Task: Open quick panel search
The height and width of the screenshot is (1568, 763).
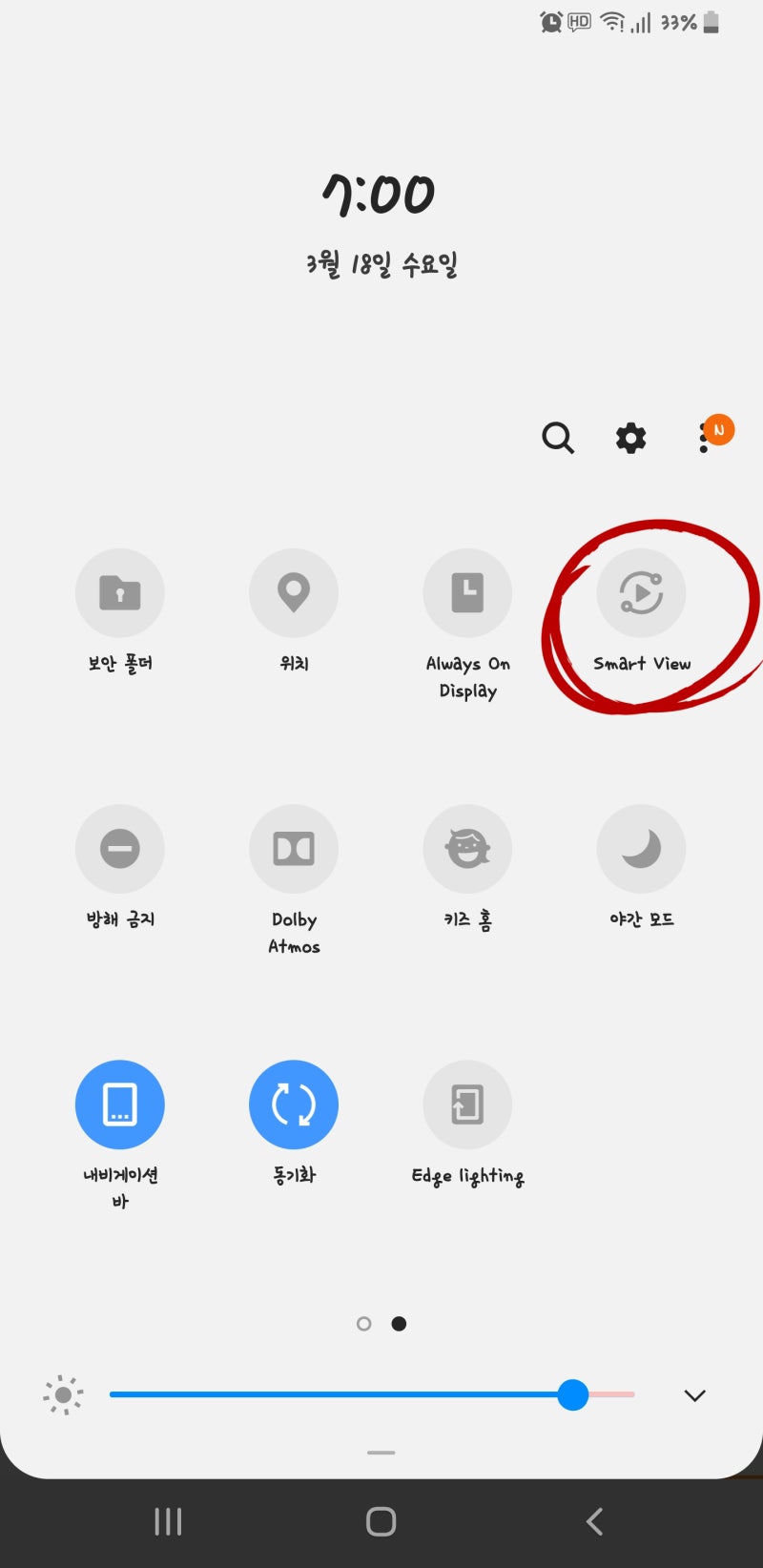Action: point(558,438)
